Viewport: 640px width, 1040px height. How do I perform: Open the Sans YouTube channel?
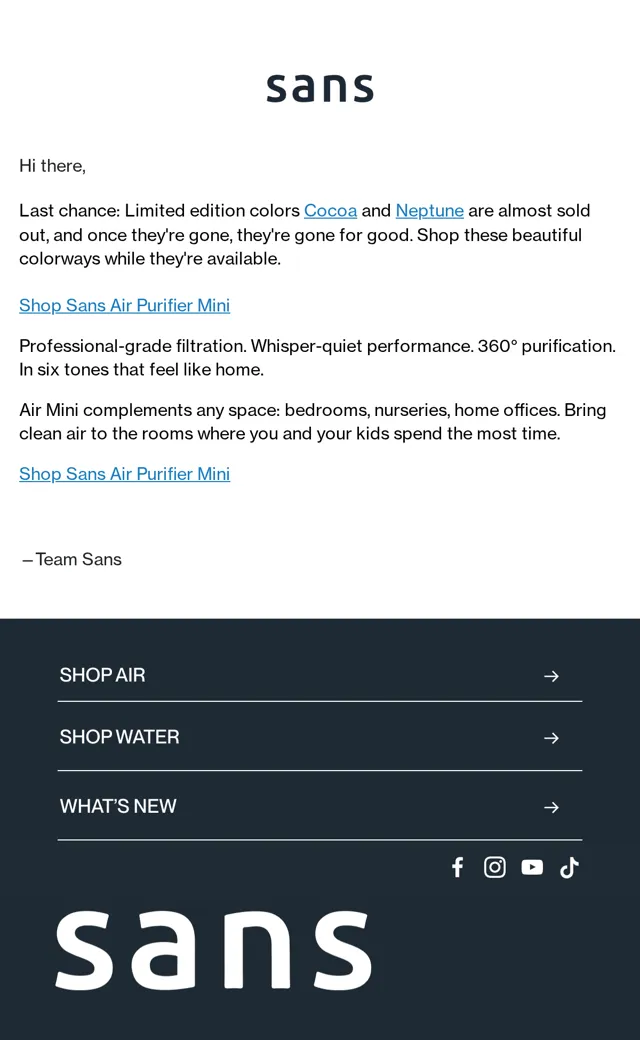coord(532,868)
